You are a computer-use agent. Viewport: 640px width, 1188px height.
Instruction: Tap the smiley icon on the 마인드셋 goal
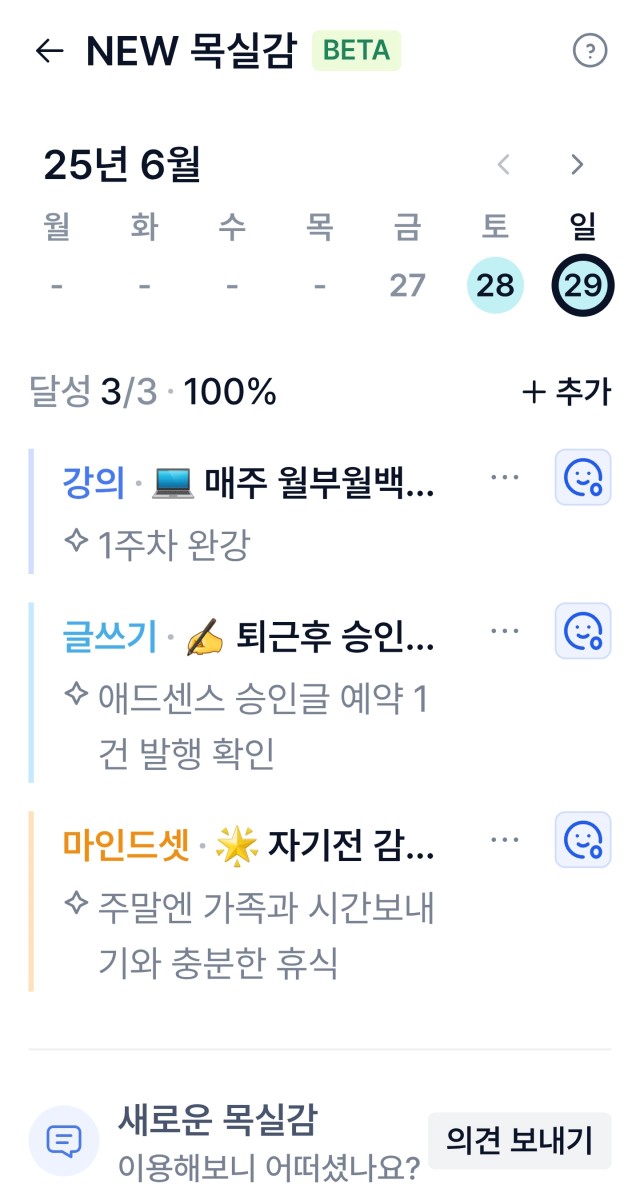[x=583, y=839]
